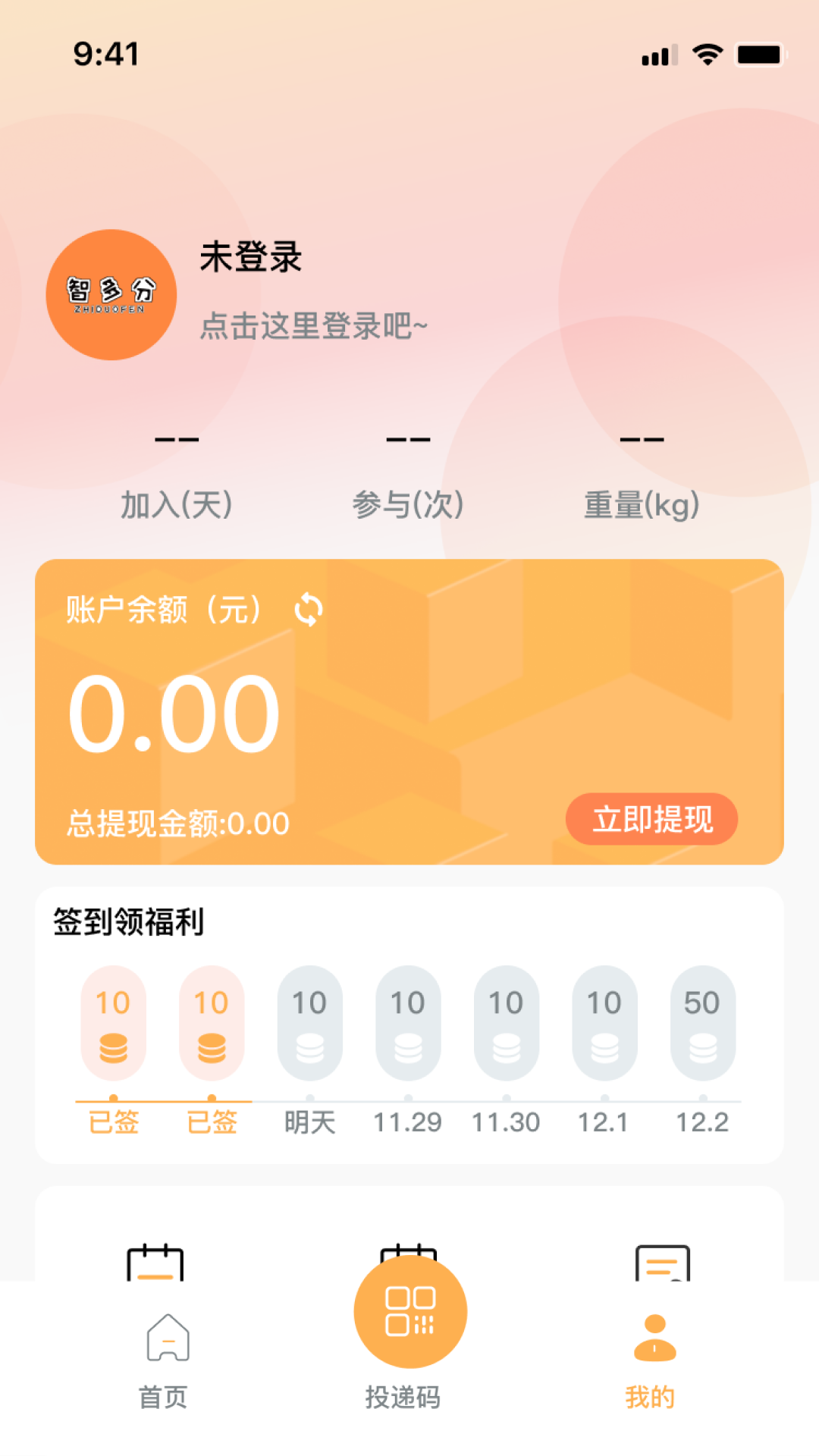Viewport: 819px width, 1456px height.
Task: Select the 12.2 fifty-point reward
Action: 702,1023
